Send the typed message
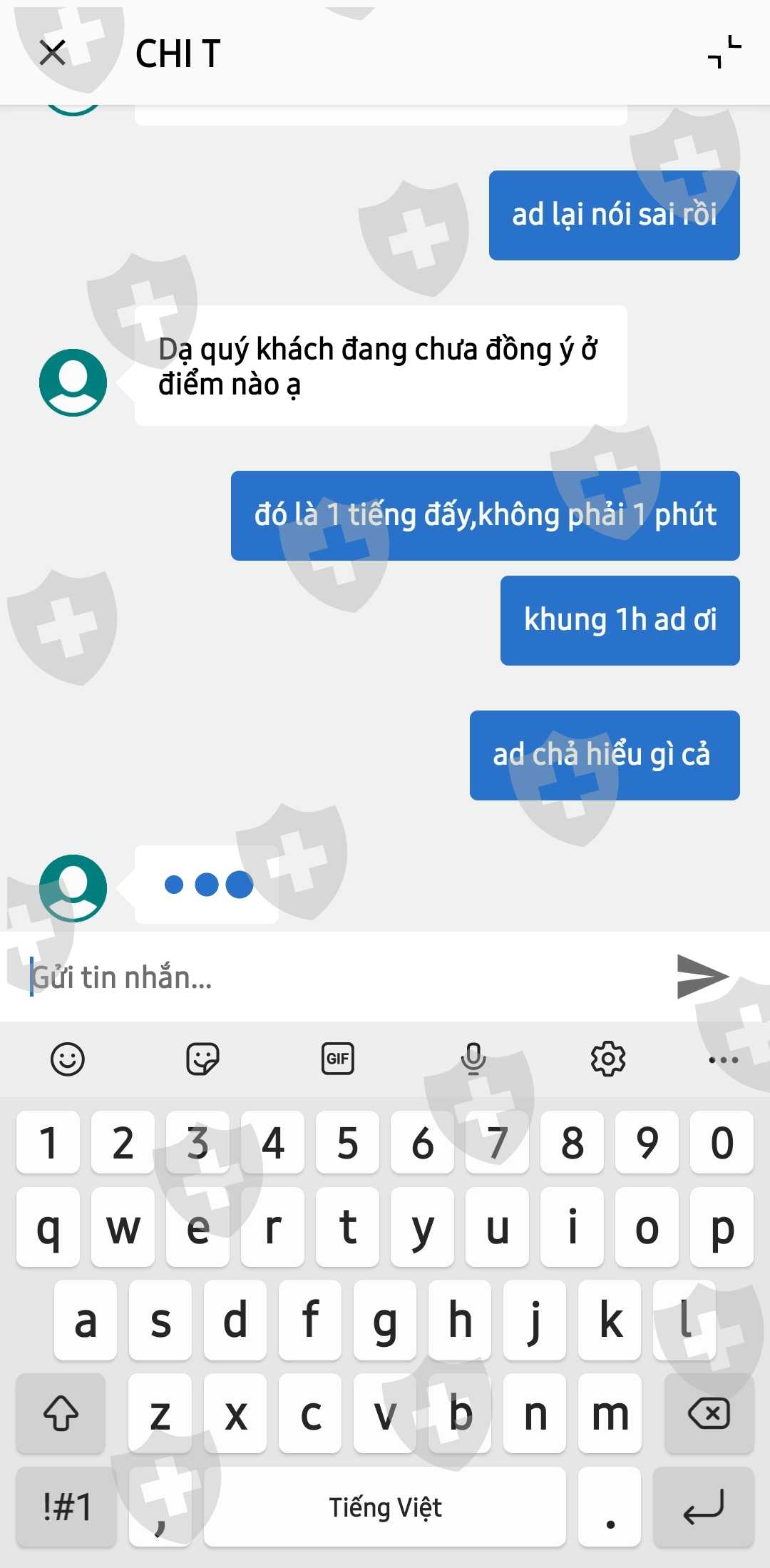This screenshot has width=770, height=1568. 702,976
